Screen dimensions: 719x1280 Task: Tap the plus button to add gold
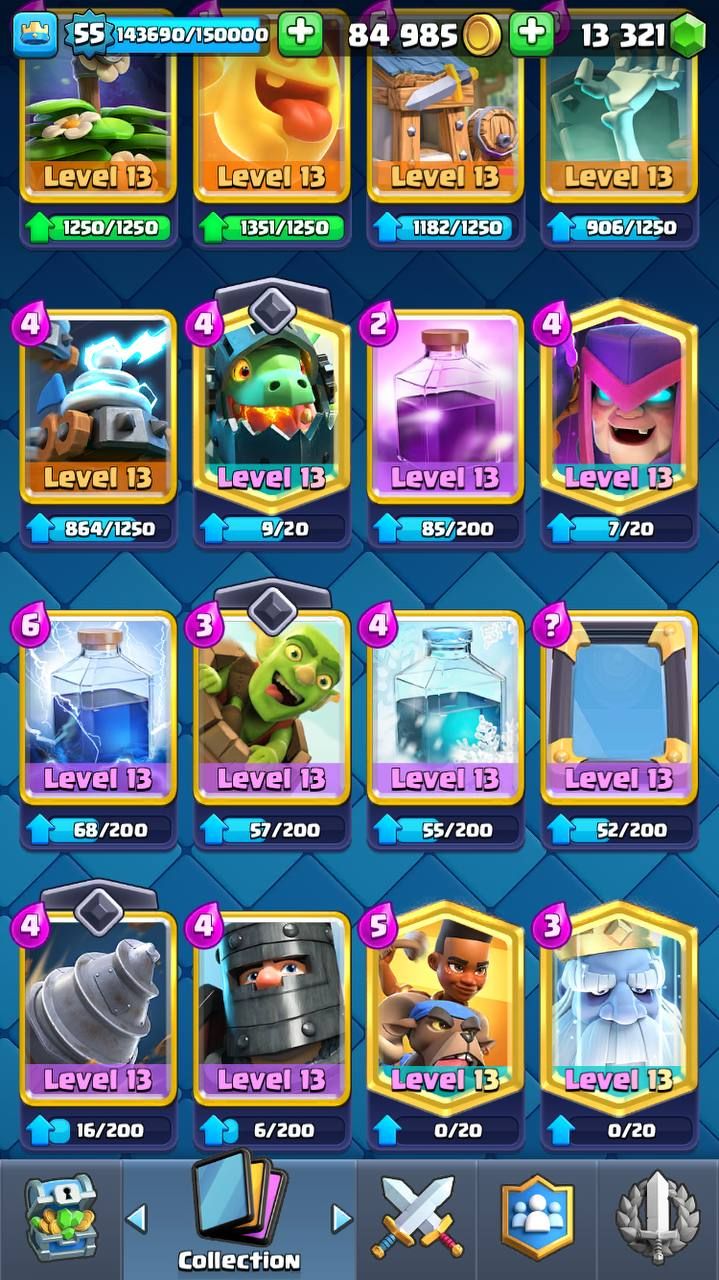pos(531,35)
